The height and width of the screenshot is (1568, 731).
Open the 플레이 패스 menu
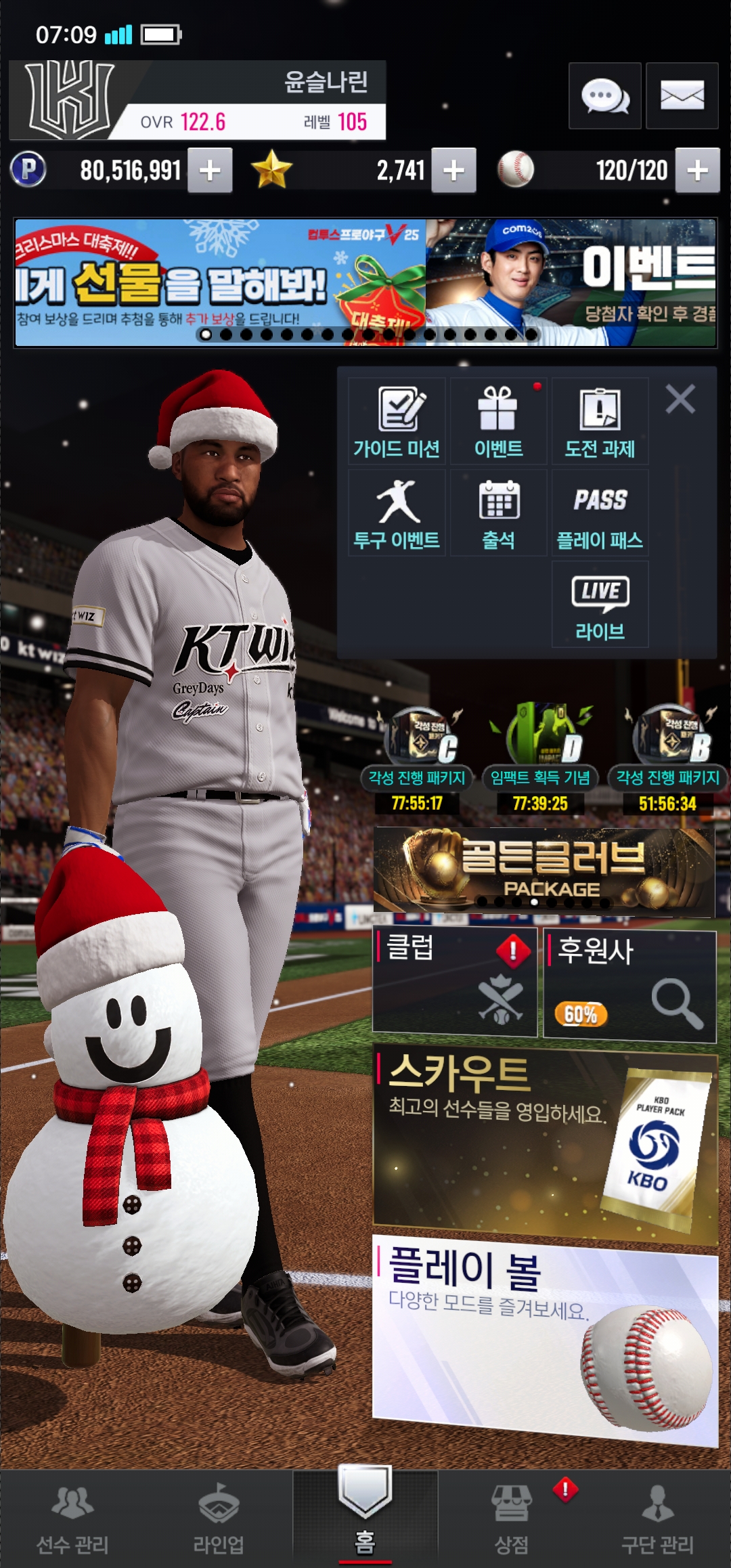[600, 513]
